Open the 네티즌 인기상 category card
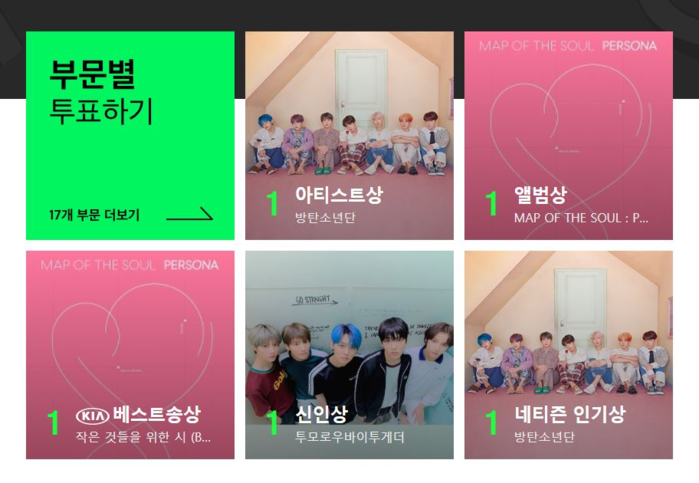This screenshot has height=483, width=699. pyautogui.click(x=568, y=355)
